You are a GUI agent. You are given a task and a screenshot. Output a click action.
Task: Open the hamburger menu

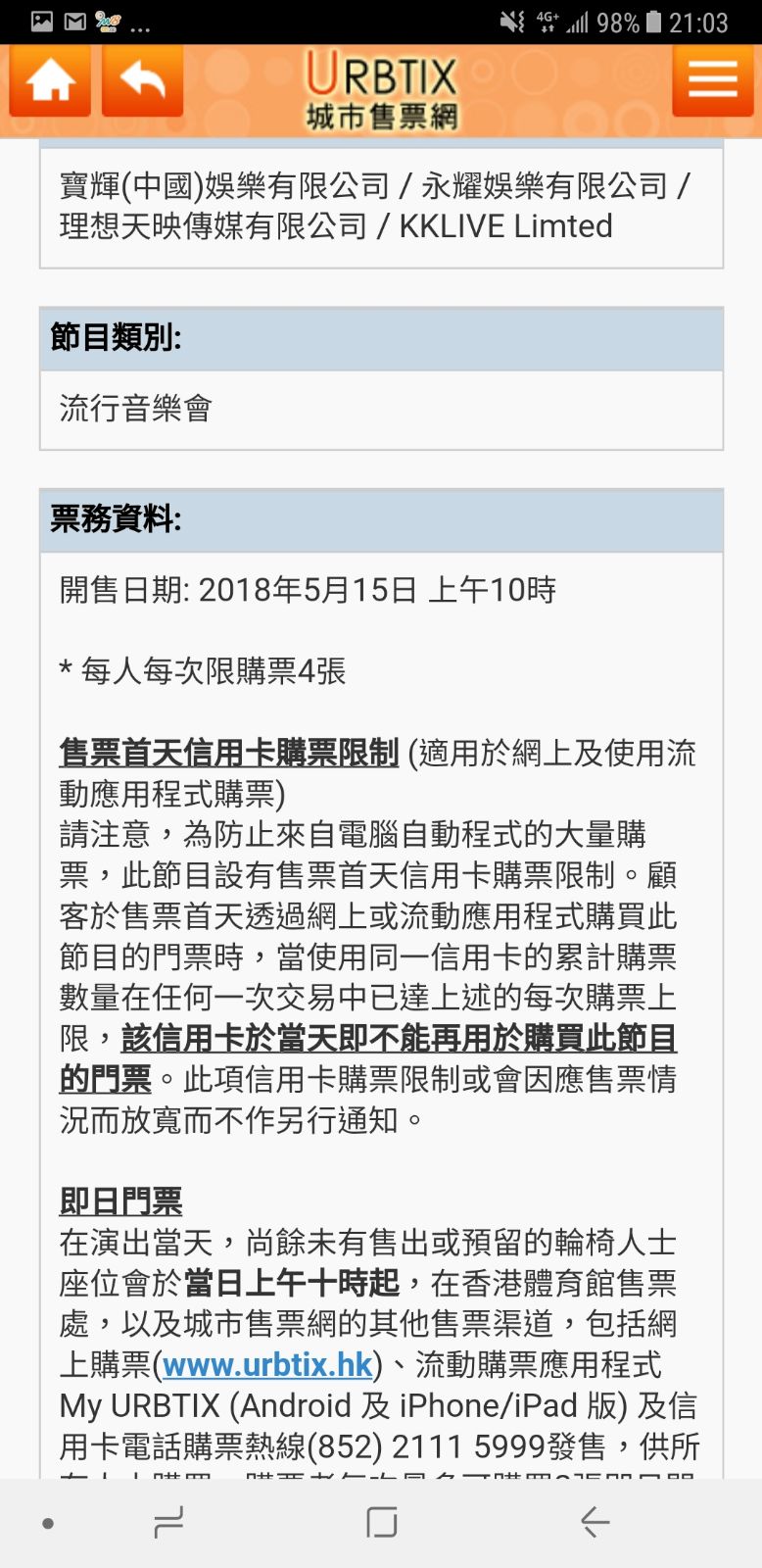pos(712,80)
